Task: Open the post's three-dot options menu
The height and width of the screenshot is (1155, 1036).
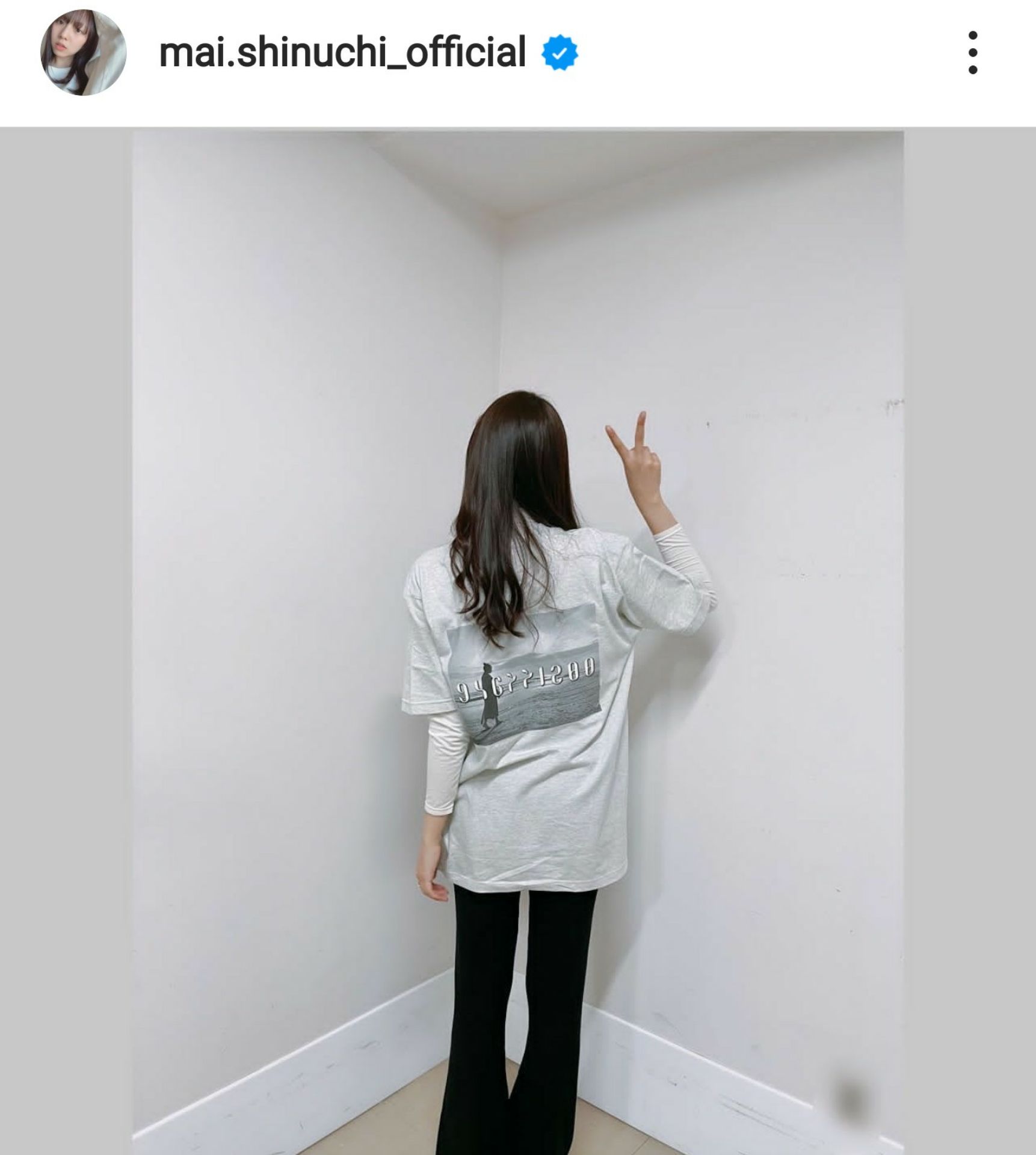Action: pos(973,53)
